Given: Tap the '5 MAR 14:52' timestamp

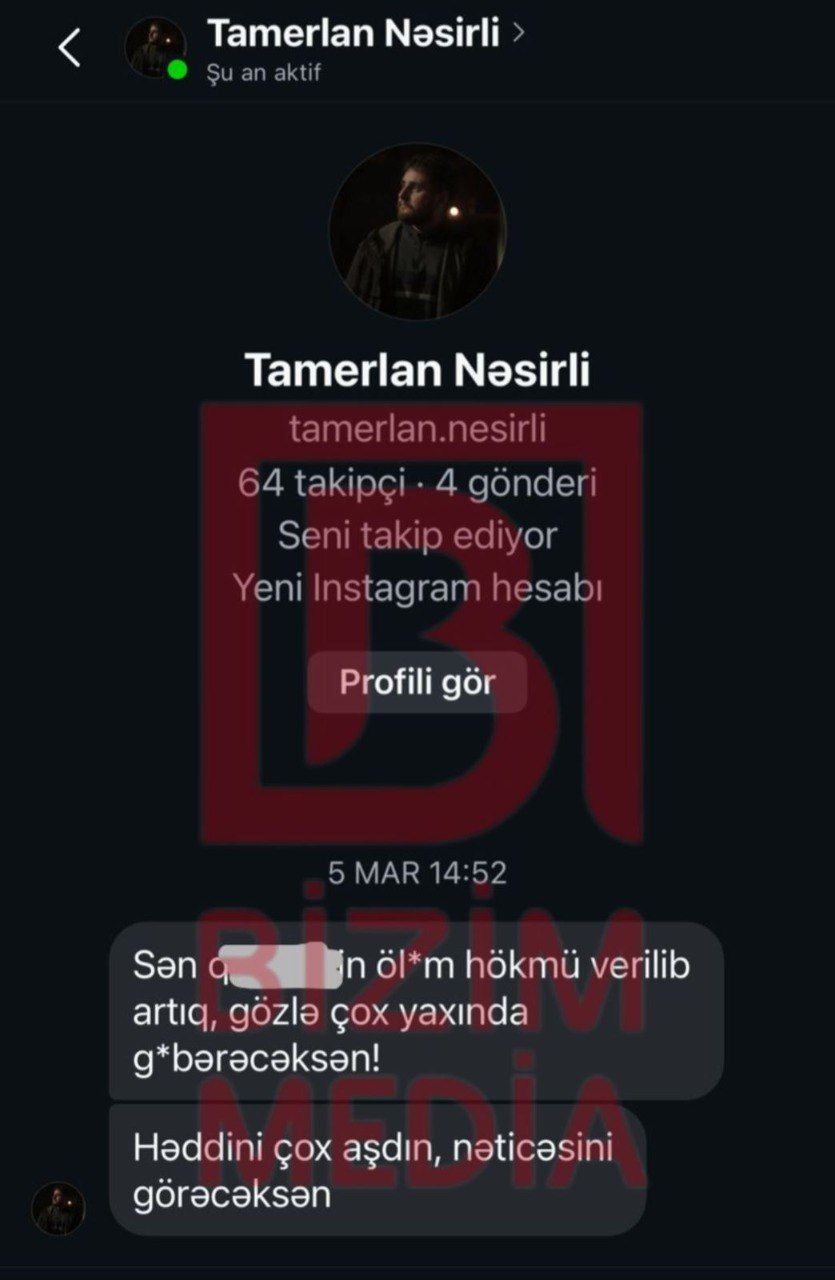Looking at the screenshot, I should (417, 872).
